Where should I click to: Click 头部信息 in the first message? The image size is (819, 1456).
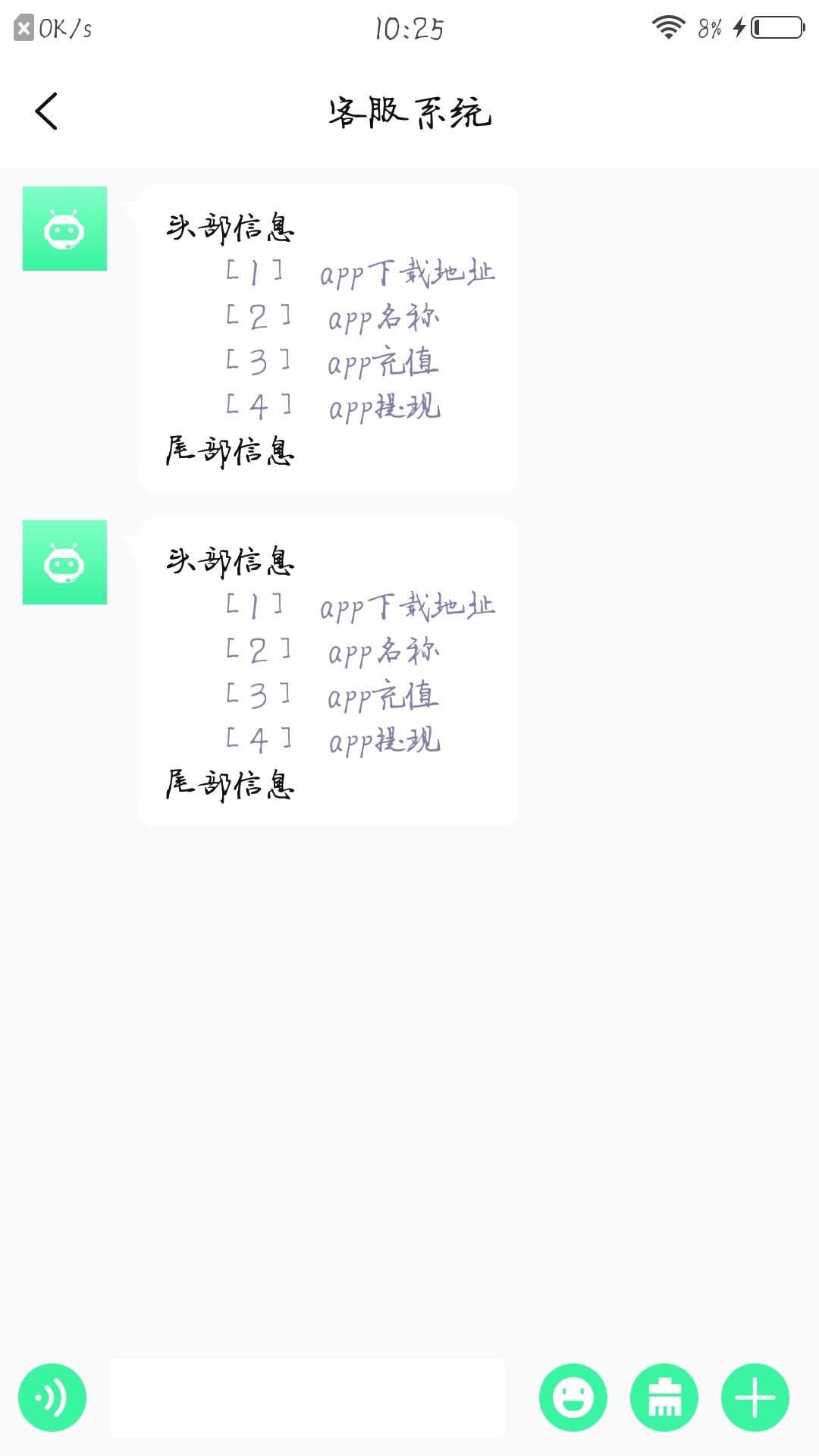(231, 227)
